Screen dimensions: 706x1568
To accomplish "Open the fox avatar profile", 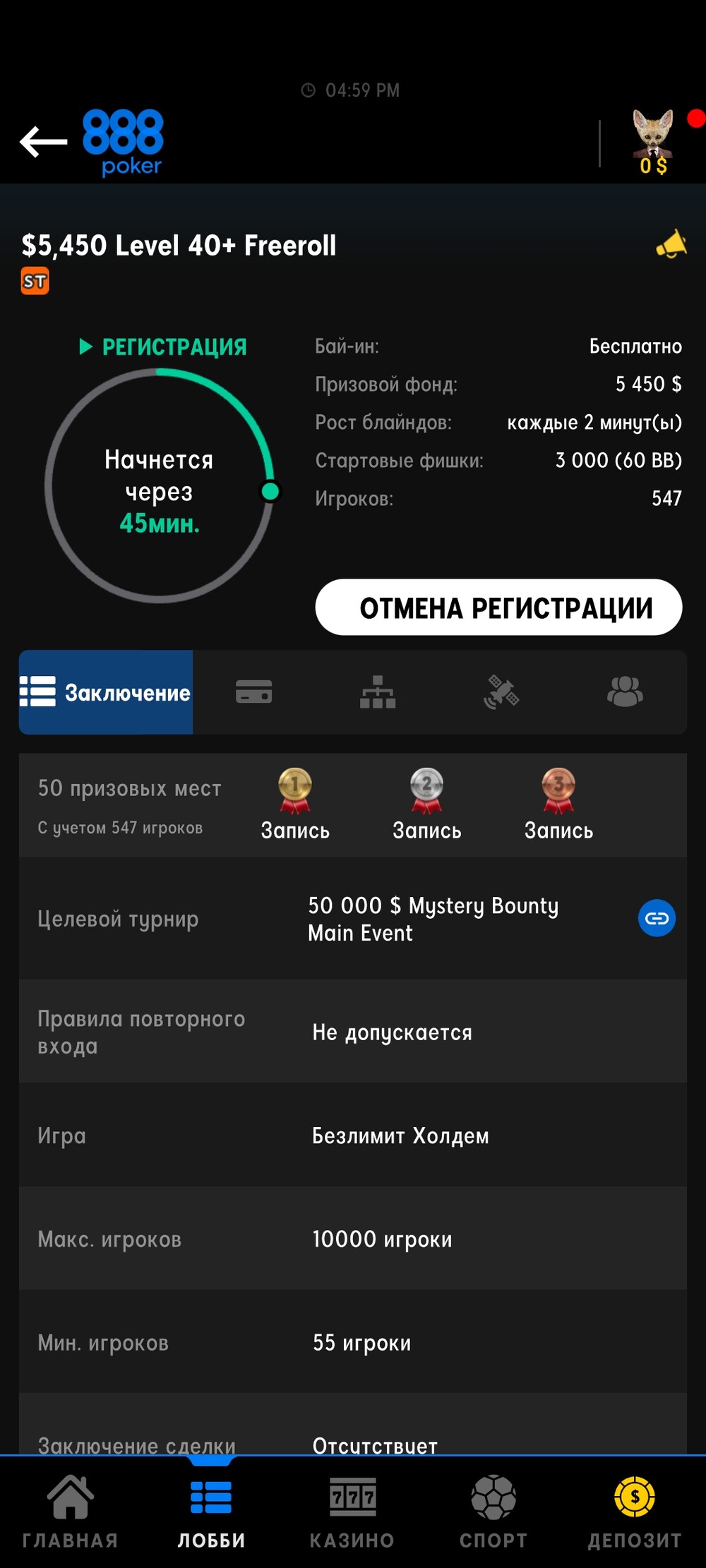I will tap(652, 134).
